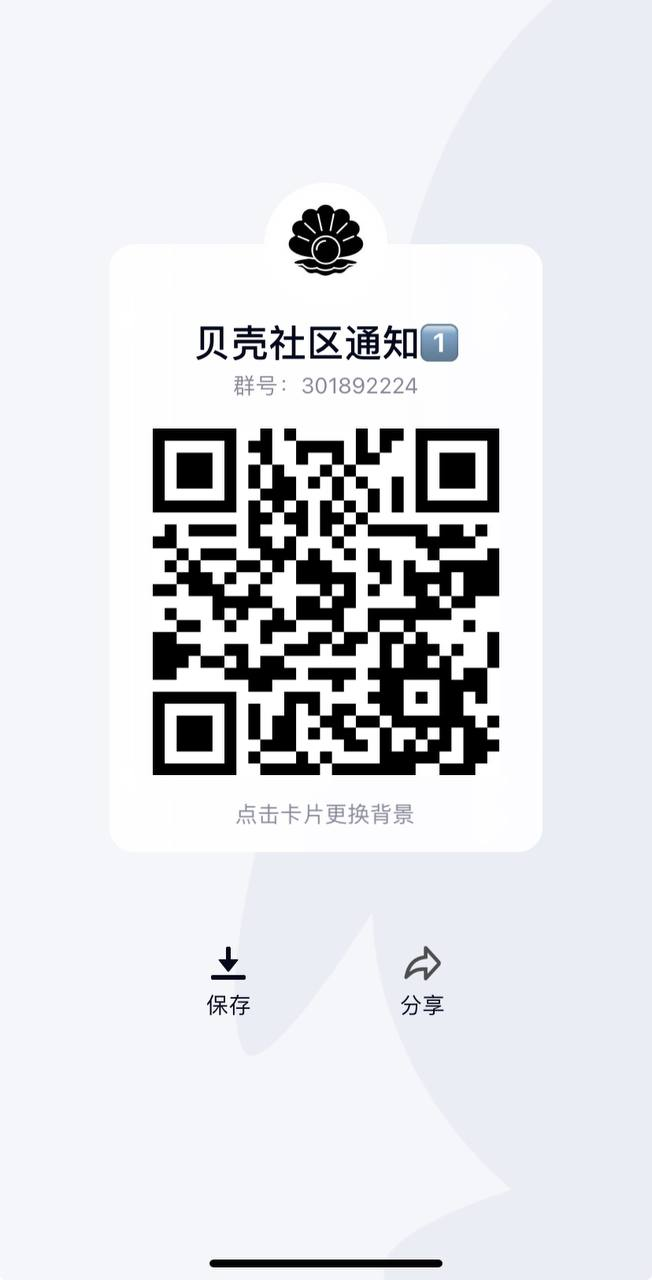This screenshot has width=652, height=1280.
Task: Save the group QR code card
Action: [x=228, y=980]
